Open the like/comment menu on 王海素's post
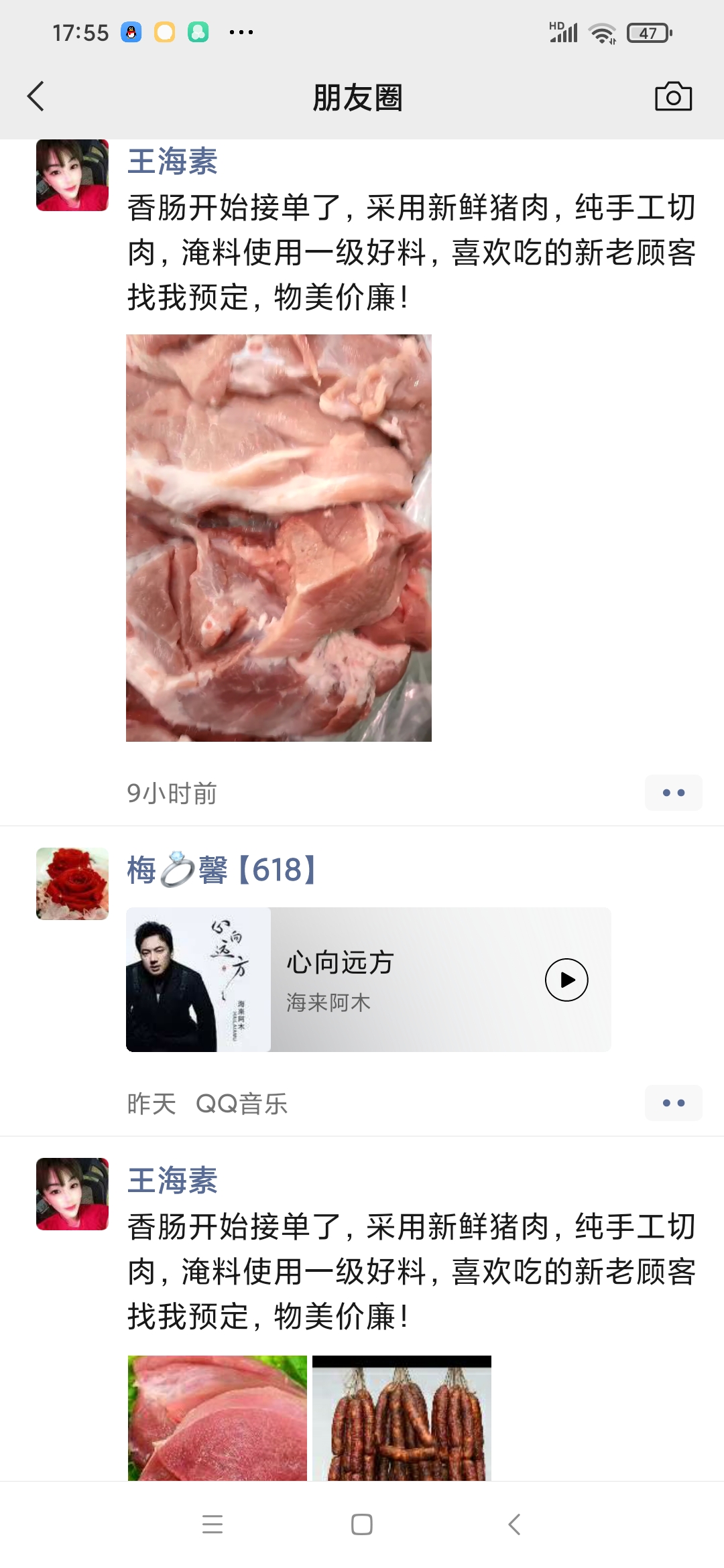Viewport: 724px width, 1568px height. point(673,791)
